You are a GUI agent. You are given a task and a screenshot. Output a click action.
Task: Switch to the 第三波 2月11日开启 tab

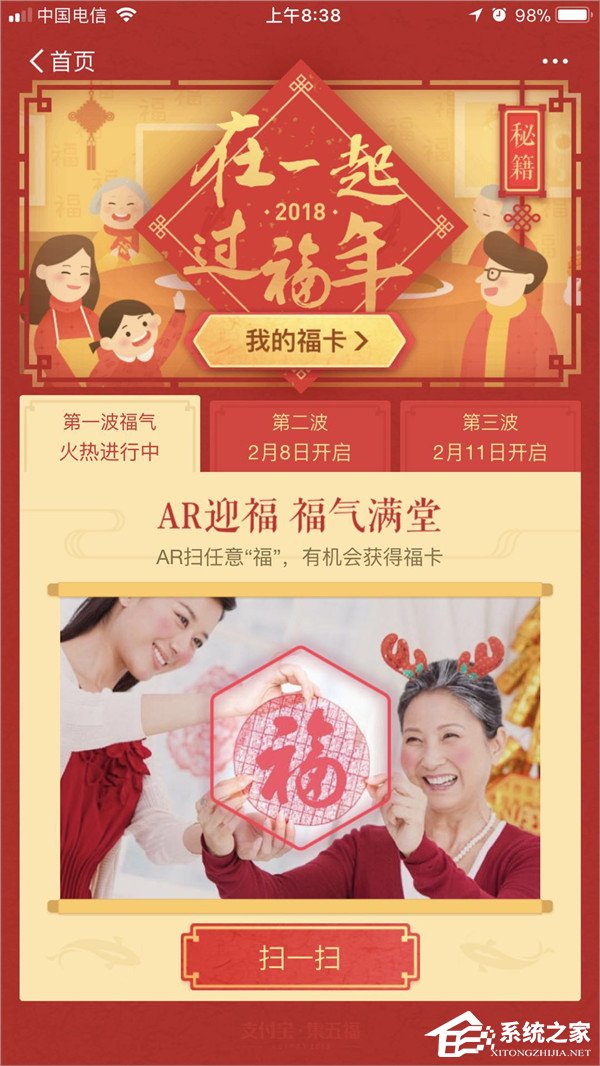coord(490,437)
